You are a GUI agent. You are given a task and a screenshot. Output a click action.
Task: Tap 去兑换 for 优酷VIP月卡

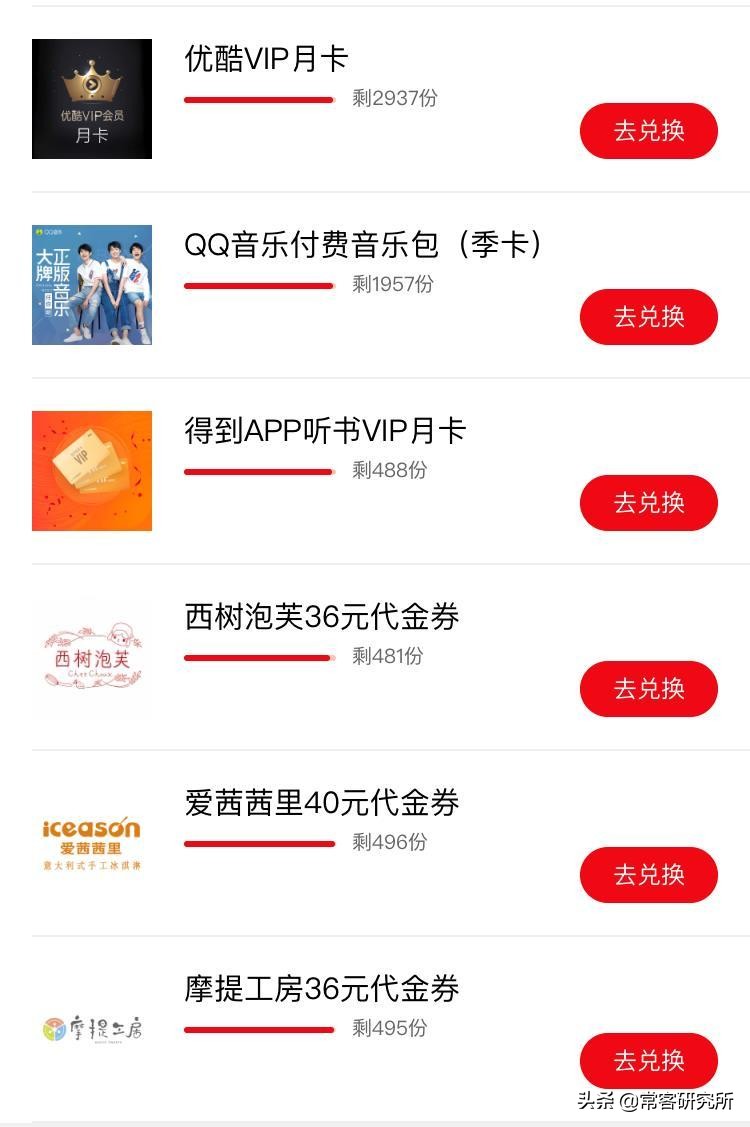[648, 131]
